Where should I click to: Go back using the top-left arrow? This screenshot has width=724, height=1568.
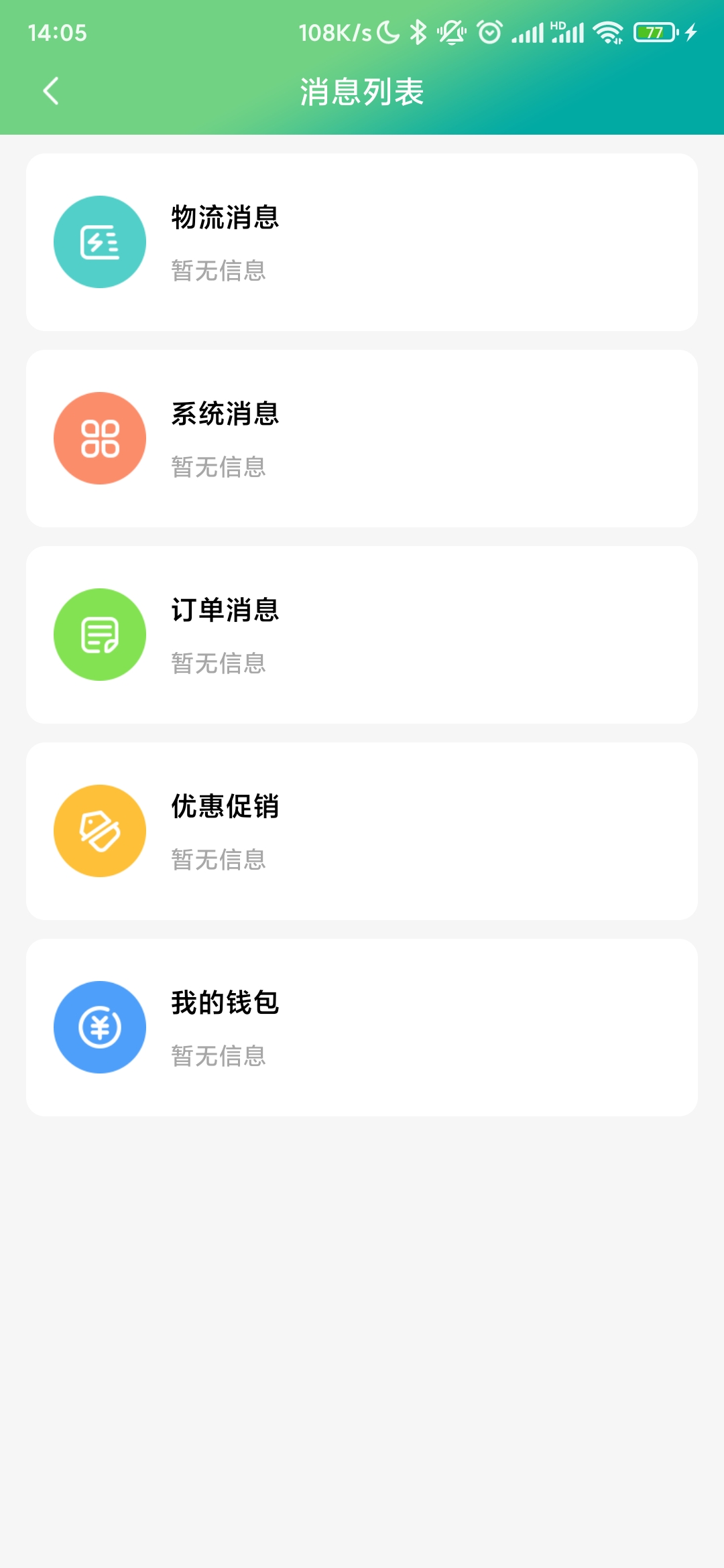click(50, 91)
